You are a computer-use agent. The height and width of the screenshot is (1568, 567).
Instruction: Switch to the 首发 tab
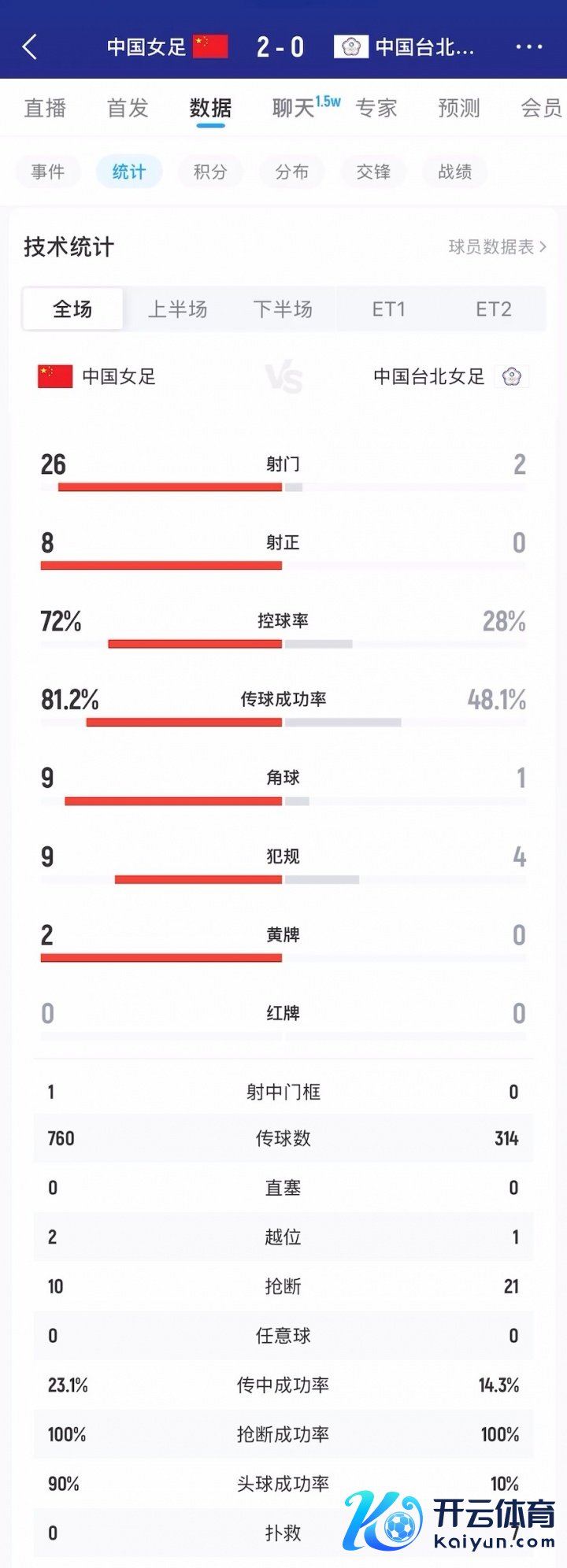(x=128, y=108)
